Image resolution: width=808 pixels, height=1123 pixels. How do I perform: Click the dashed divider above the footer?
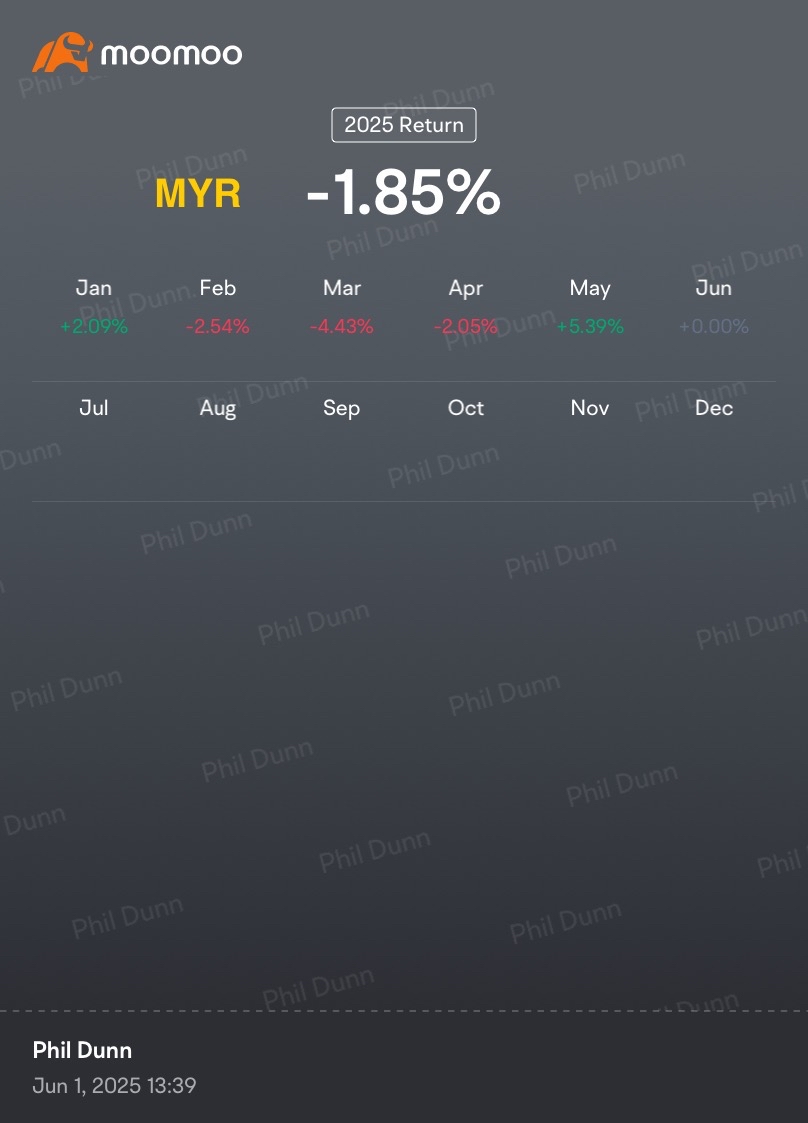[403, 1010]
